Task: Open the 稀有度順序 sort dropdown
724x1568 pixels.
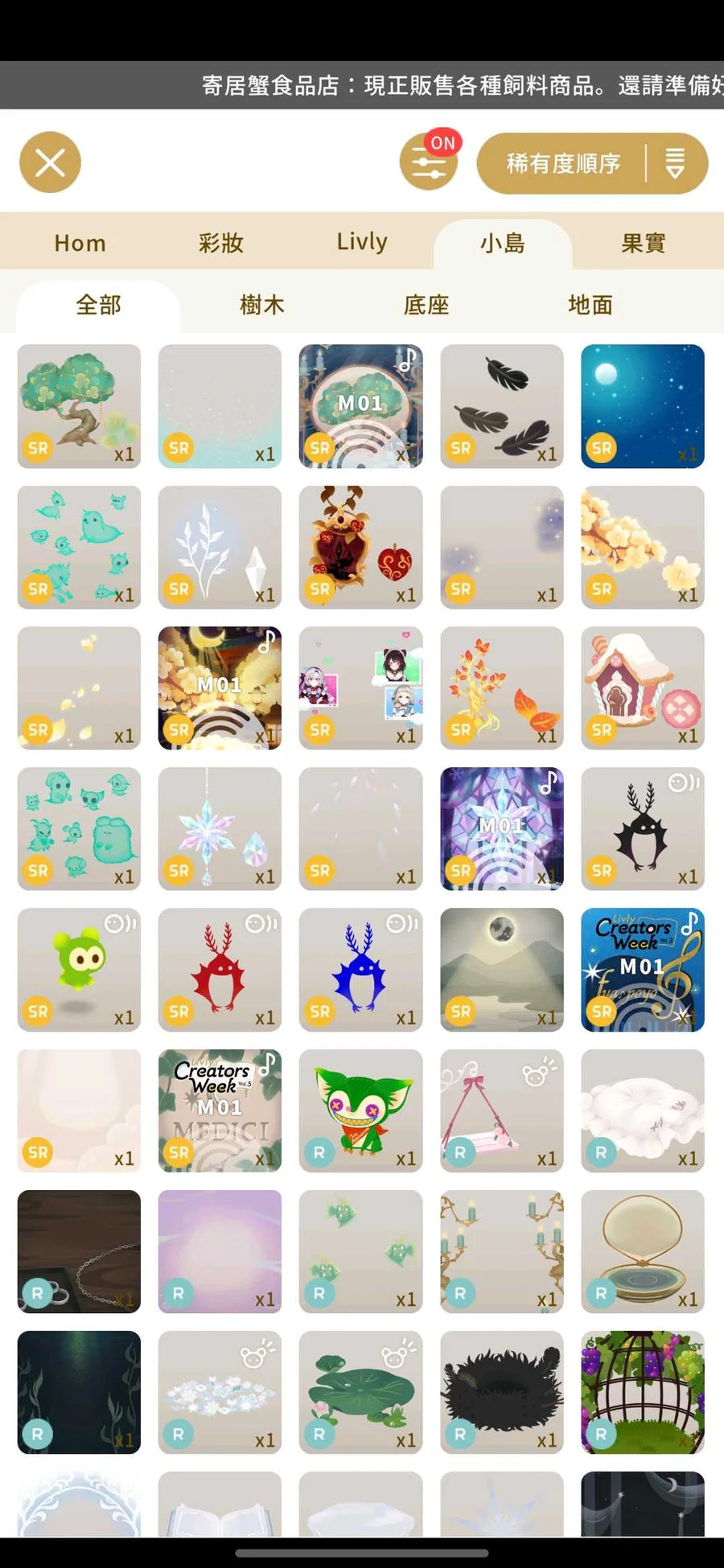Action: (x=592, y=163)
